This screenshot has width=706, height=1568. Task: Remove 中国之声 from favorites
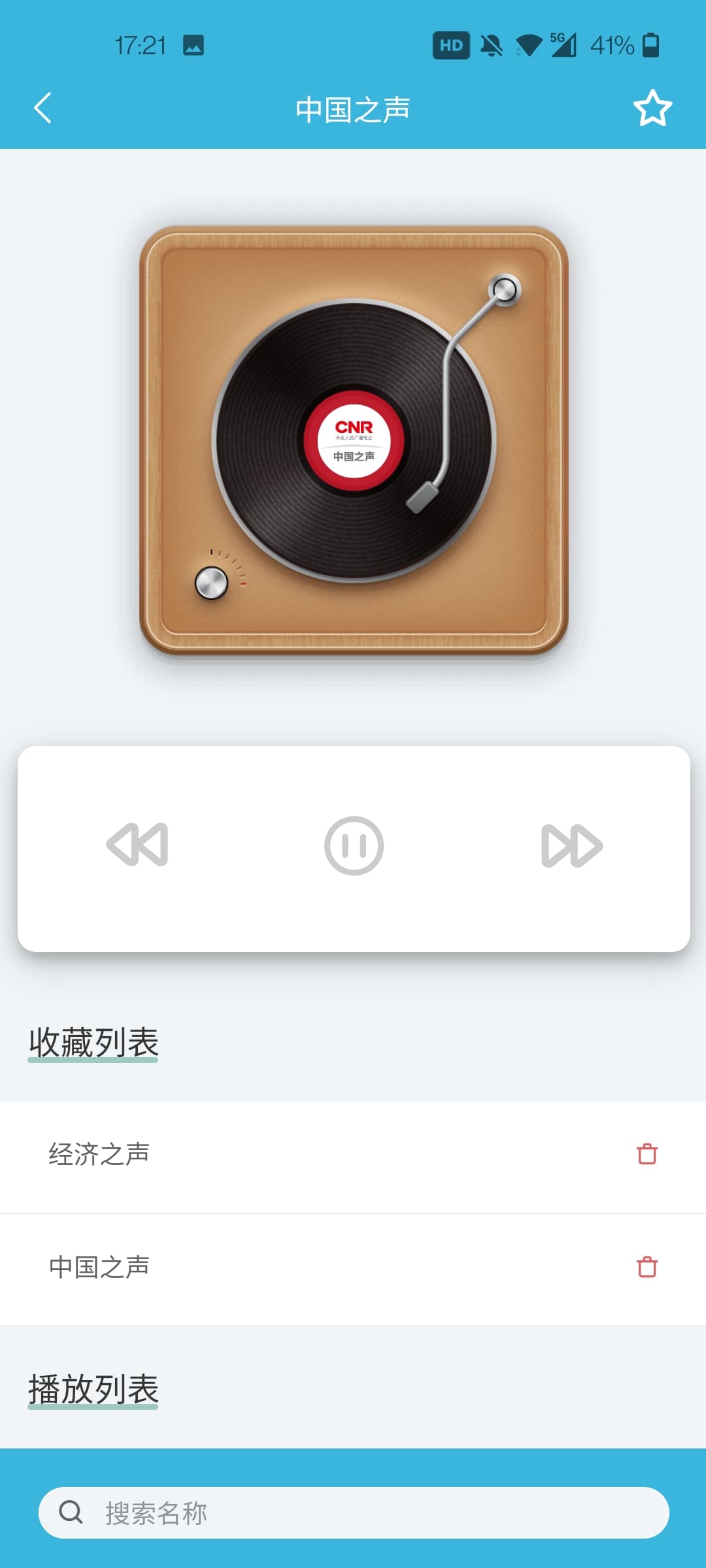point(647,1267)
